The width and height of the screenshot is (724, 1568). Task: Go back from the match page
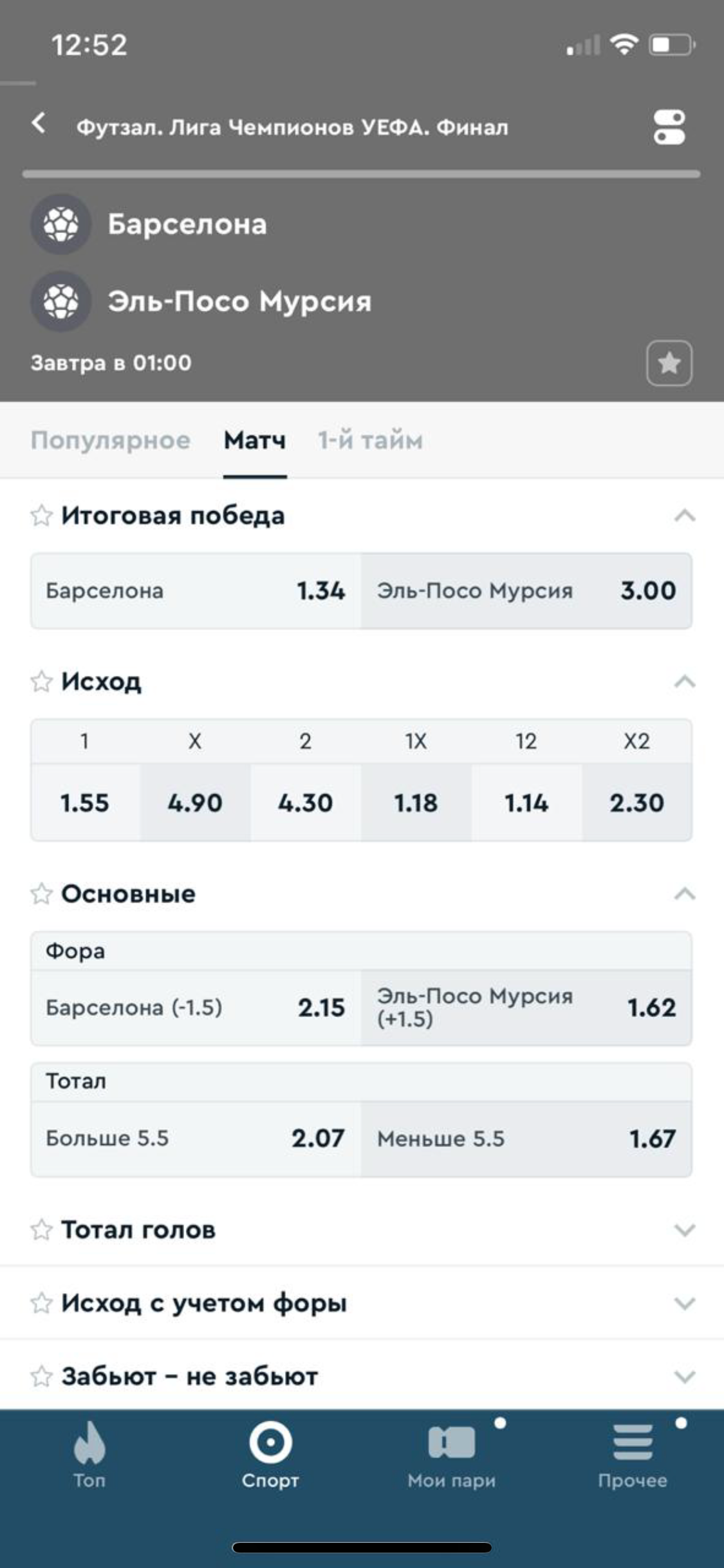point(39,123)
